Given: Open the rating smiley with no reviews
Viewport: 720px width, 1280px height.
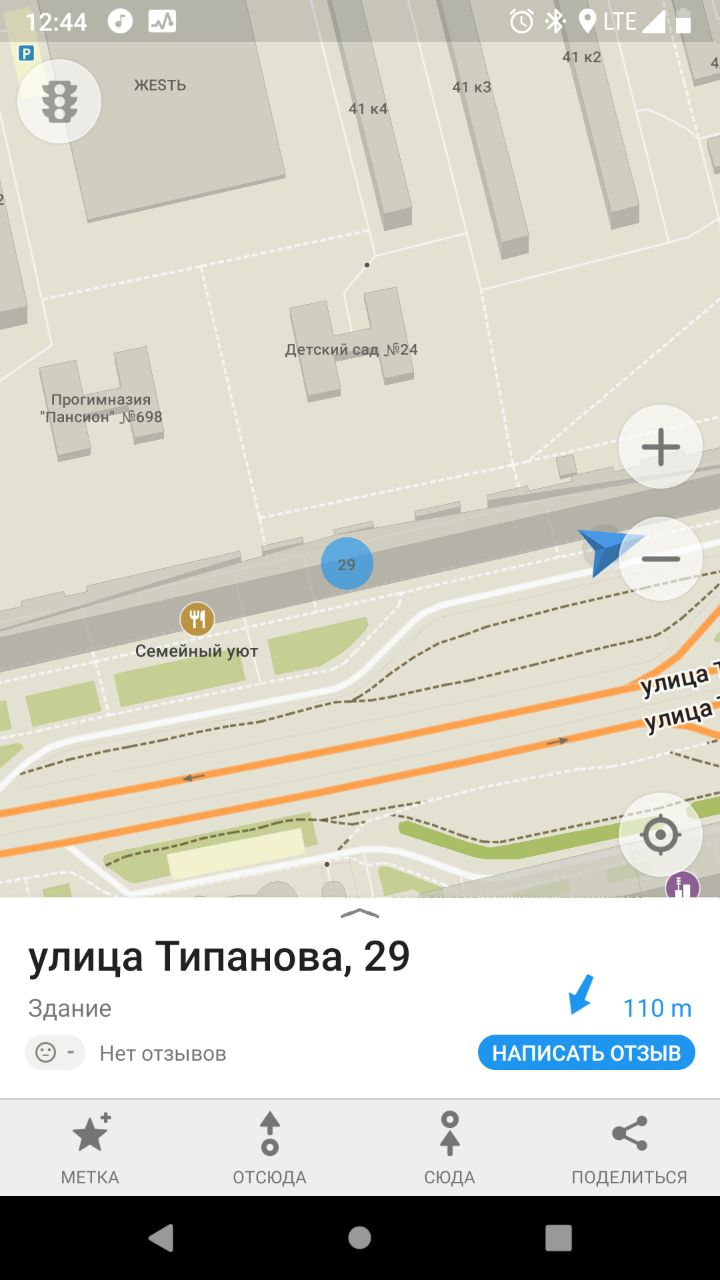Looking at the screenshot, I should tap(55, 1053).
